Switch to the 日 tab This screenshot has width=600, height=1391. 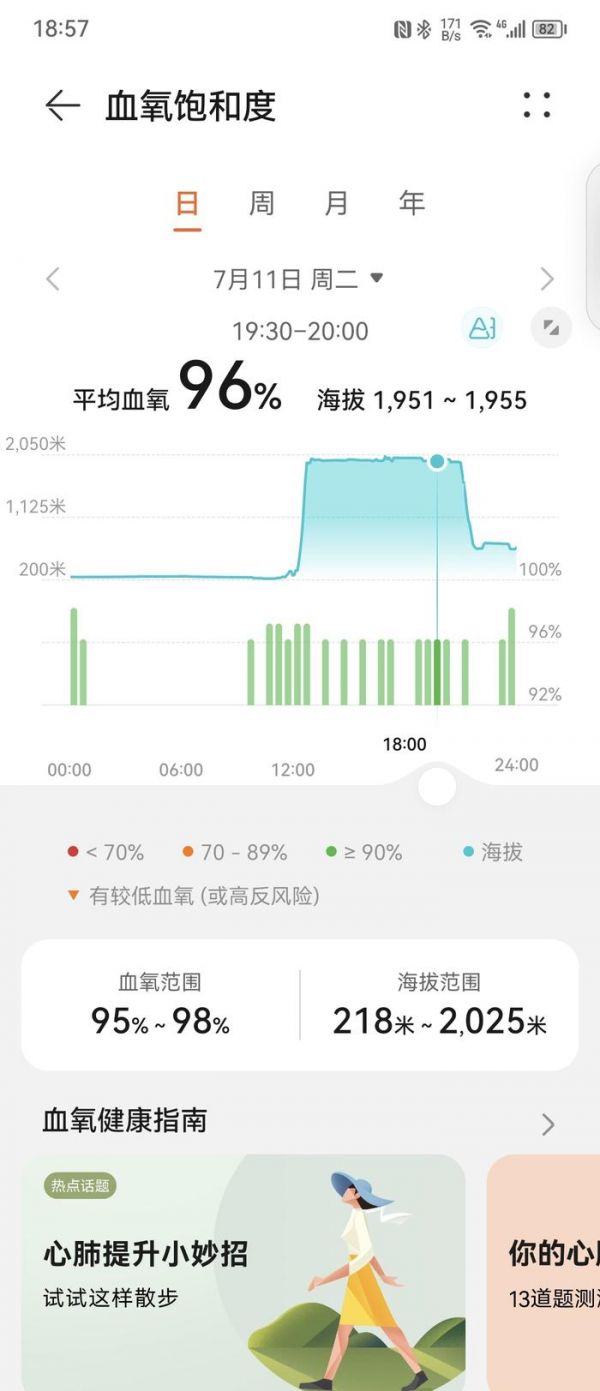187,204
